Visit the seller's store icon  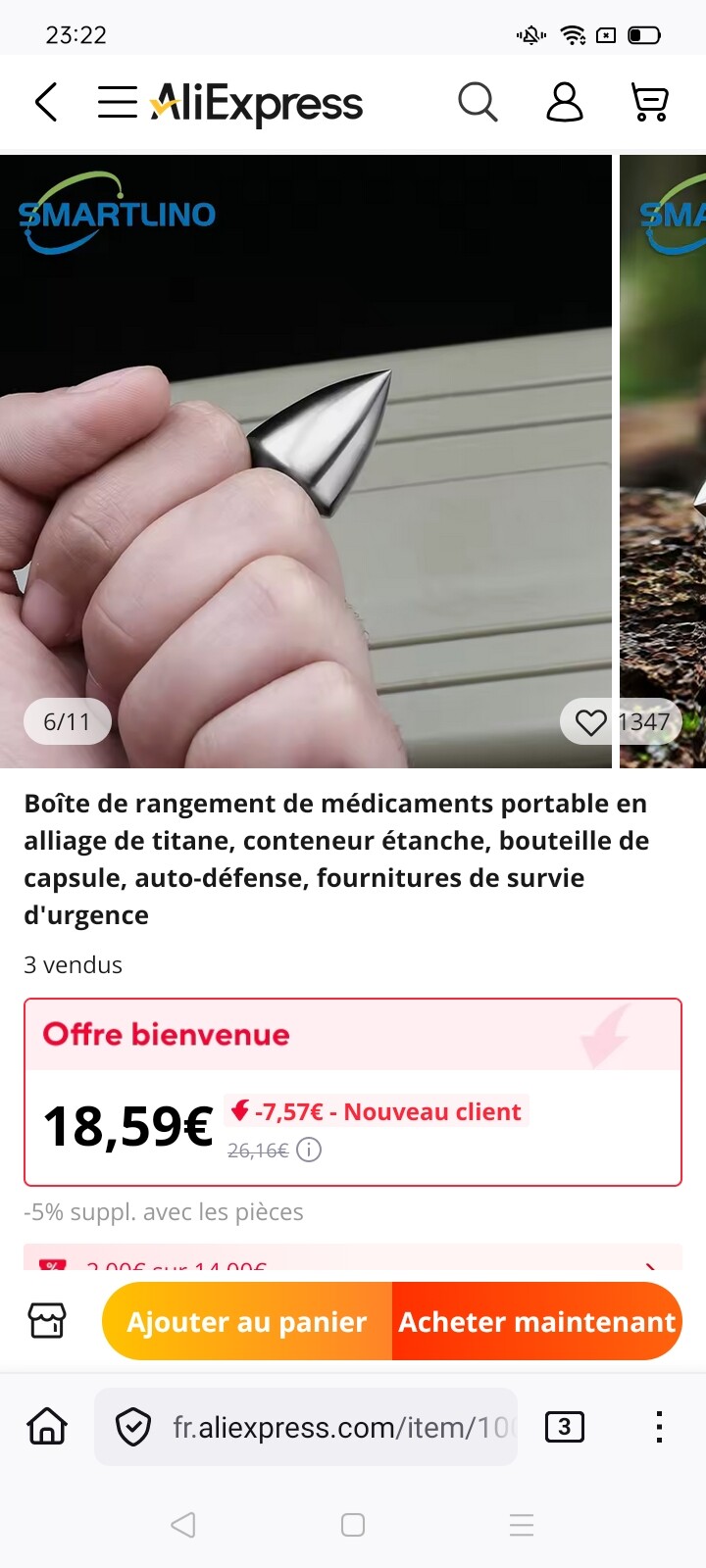[x=47, y=1321]
